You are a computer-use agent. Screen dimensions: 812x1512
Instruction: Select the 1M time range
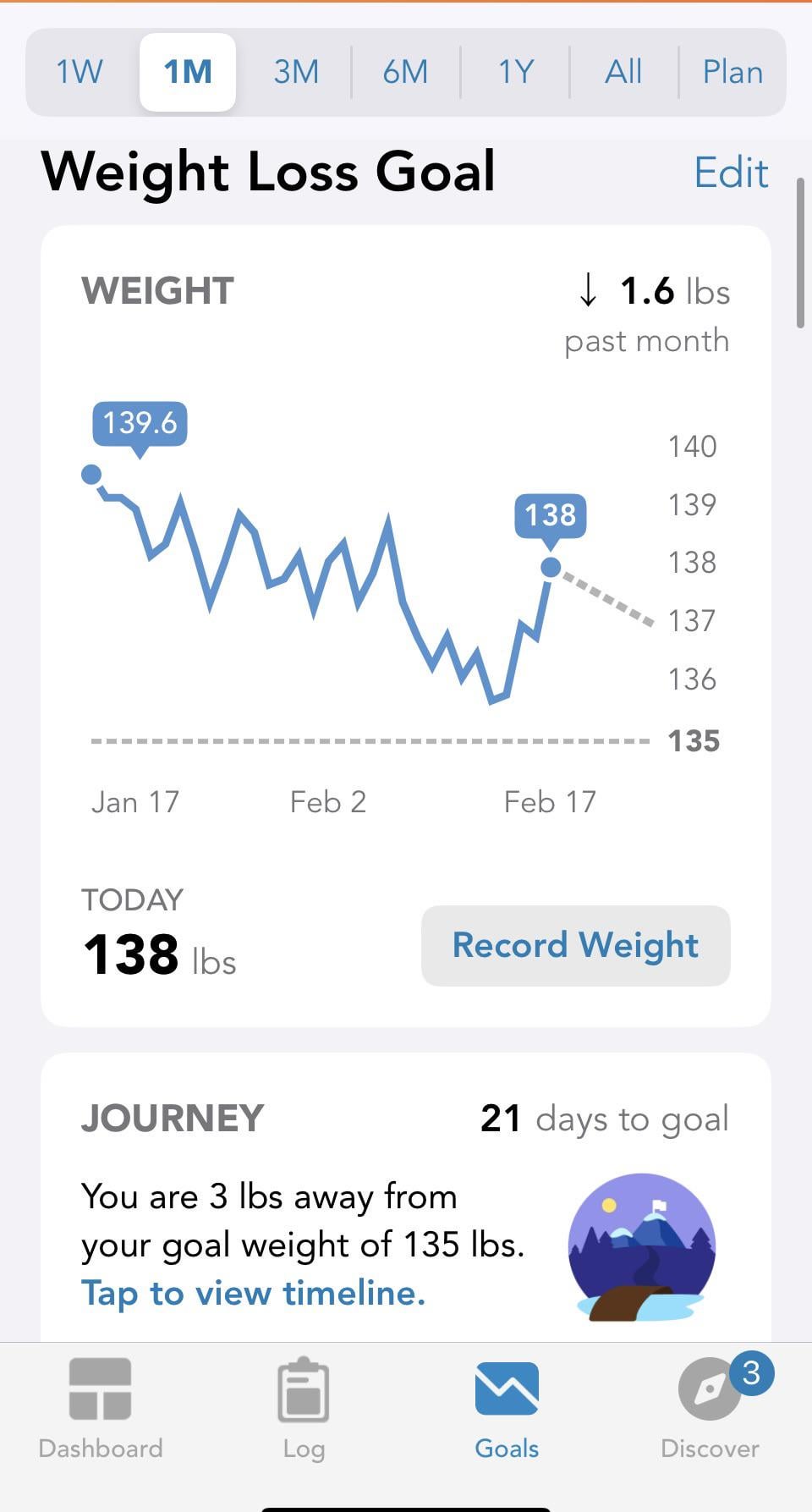[188, 72]
